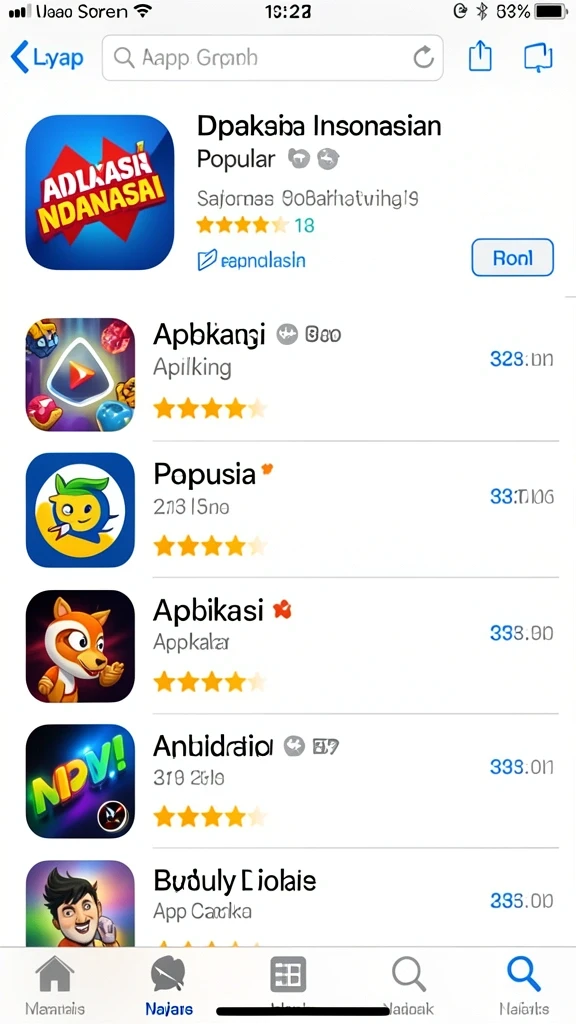Go back using the Lyap arrow

(x=47, y=57)
